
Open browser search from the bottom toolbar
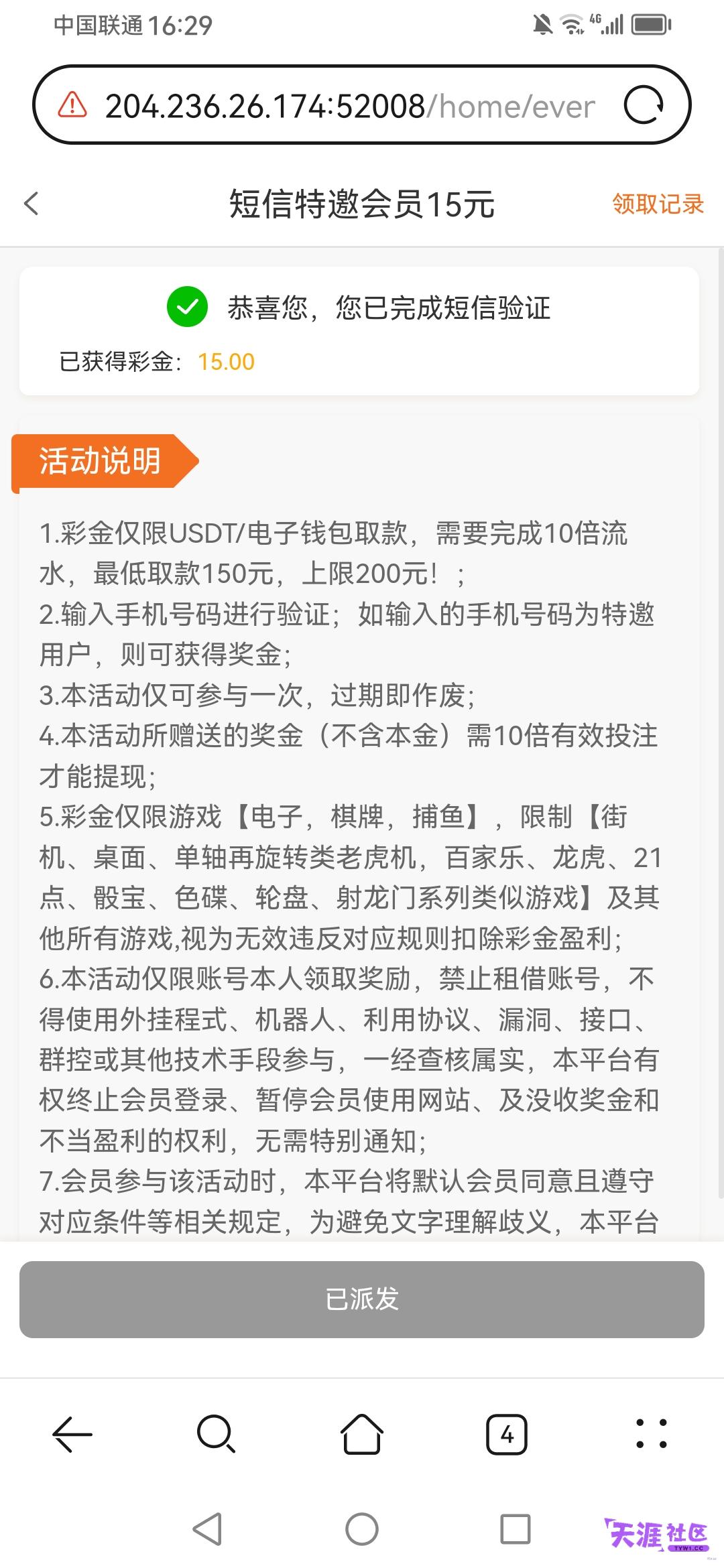tap(217, 1434)
